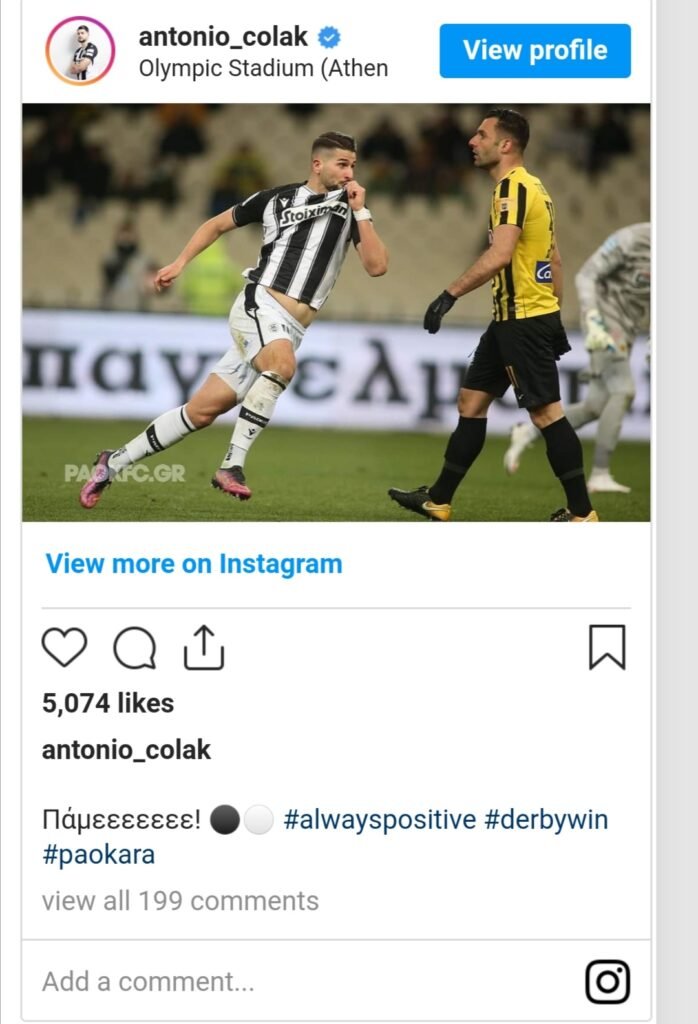The image size is (698, 1024).
Task: Bookmark this post
Action: click(606, 647)
